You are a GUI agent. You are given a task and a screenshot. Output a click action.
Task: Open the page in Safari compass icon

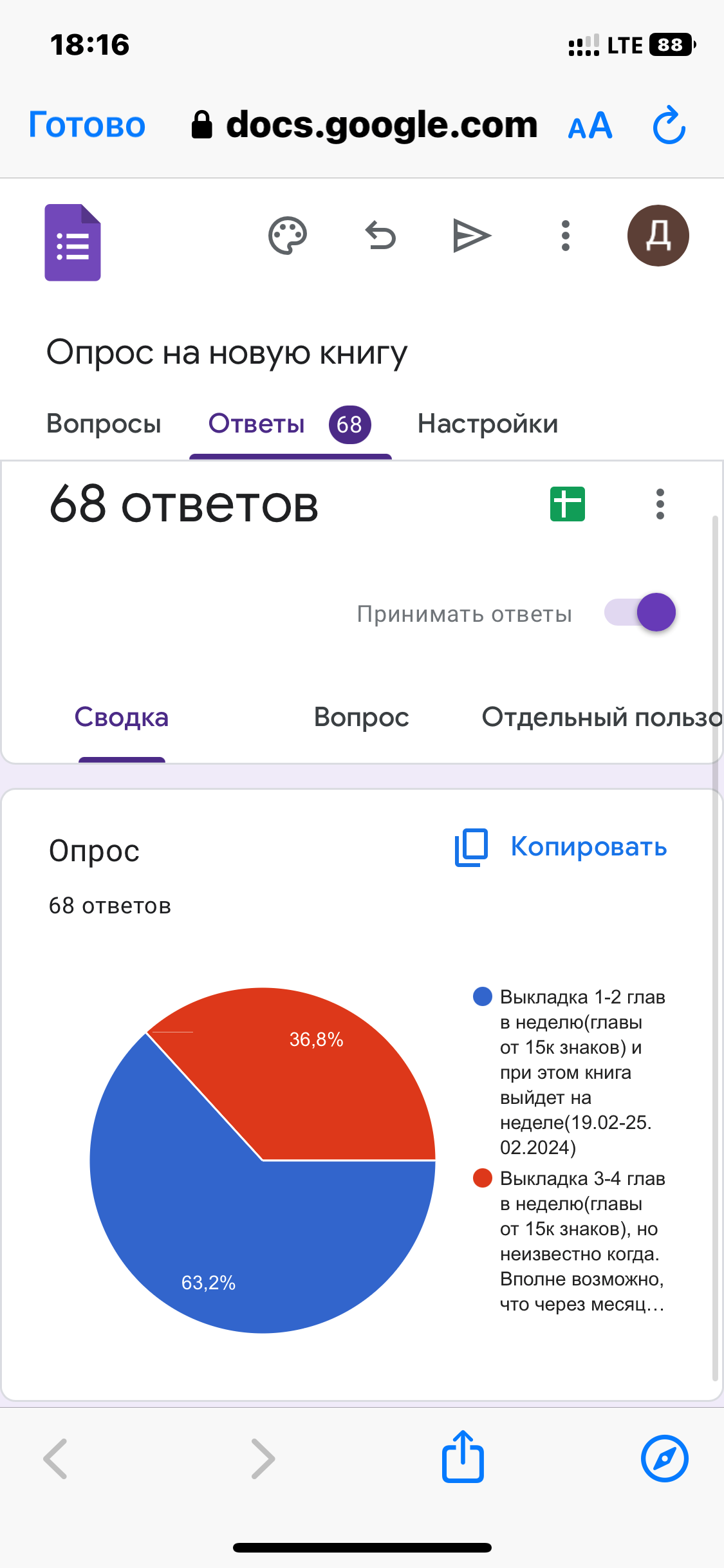click(664, 1458)
